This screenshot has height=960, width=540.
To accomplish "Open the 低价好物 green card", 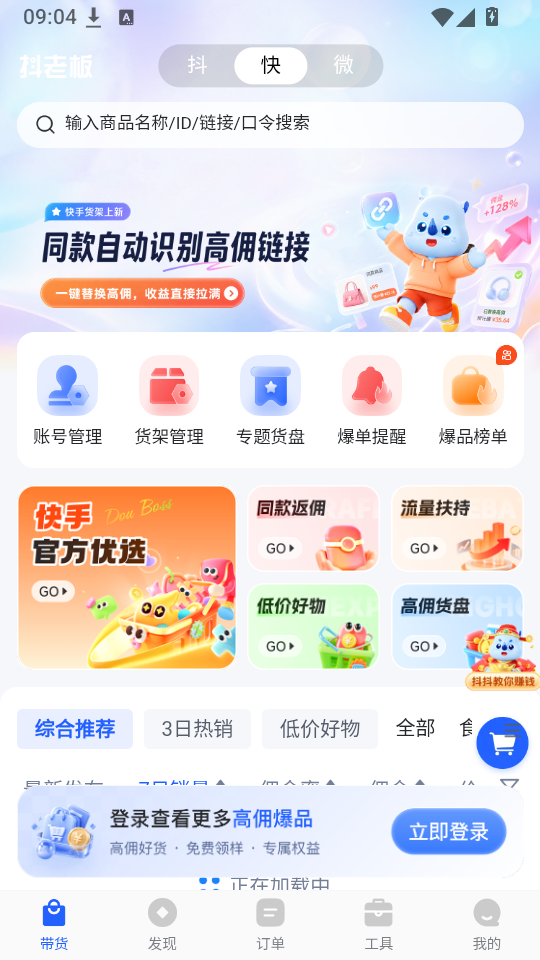I will pos(313,626).
